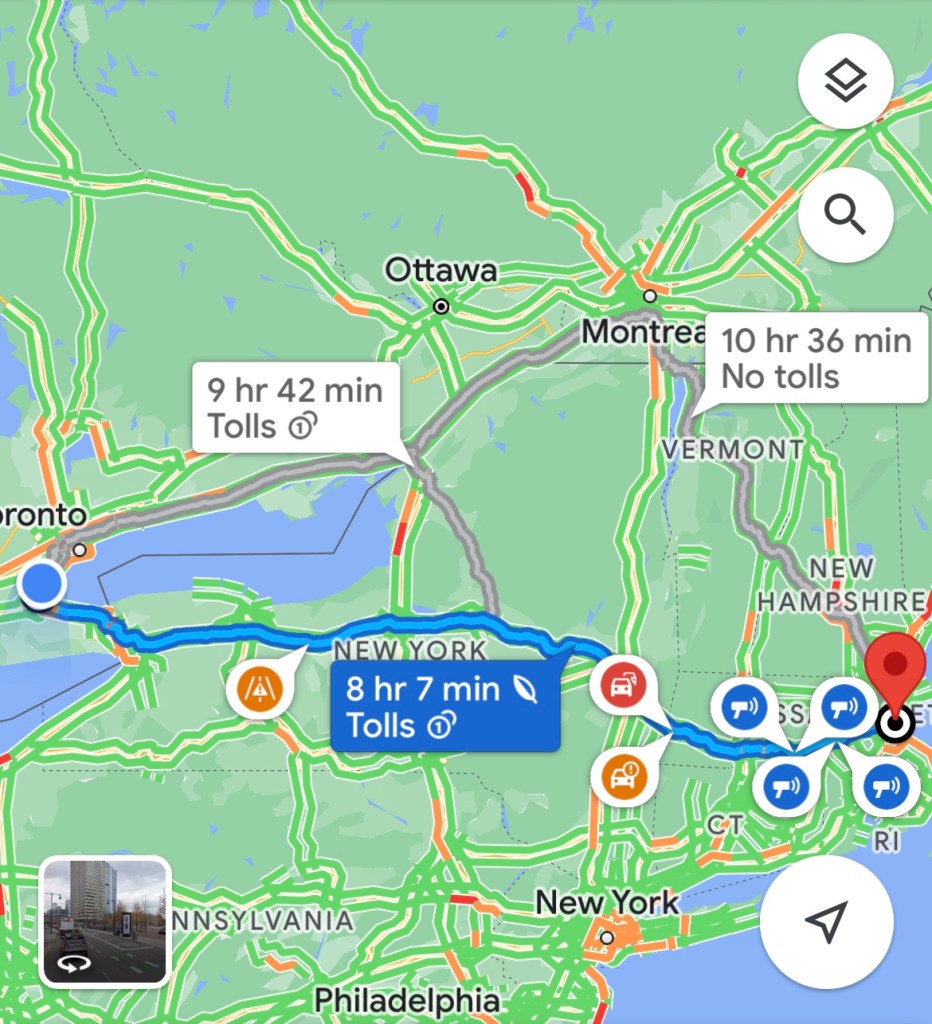
Task: Tap the eco leaf icon in the route label
Action: pyautogui.click(x=528, y=688)
